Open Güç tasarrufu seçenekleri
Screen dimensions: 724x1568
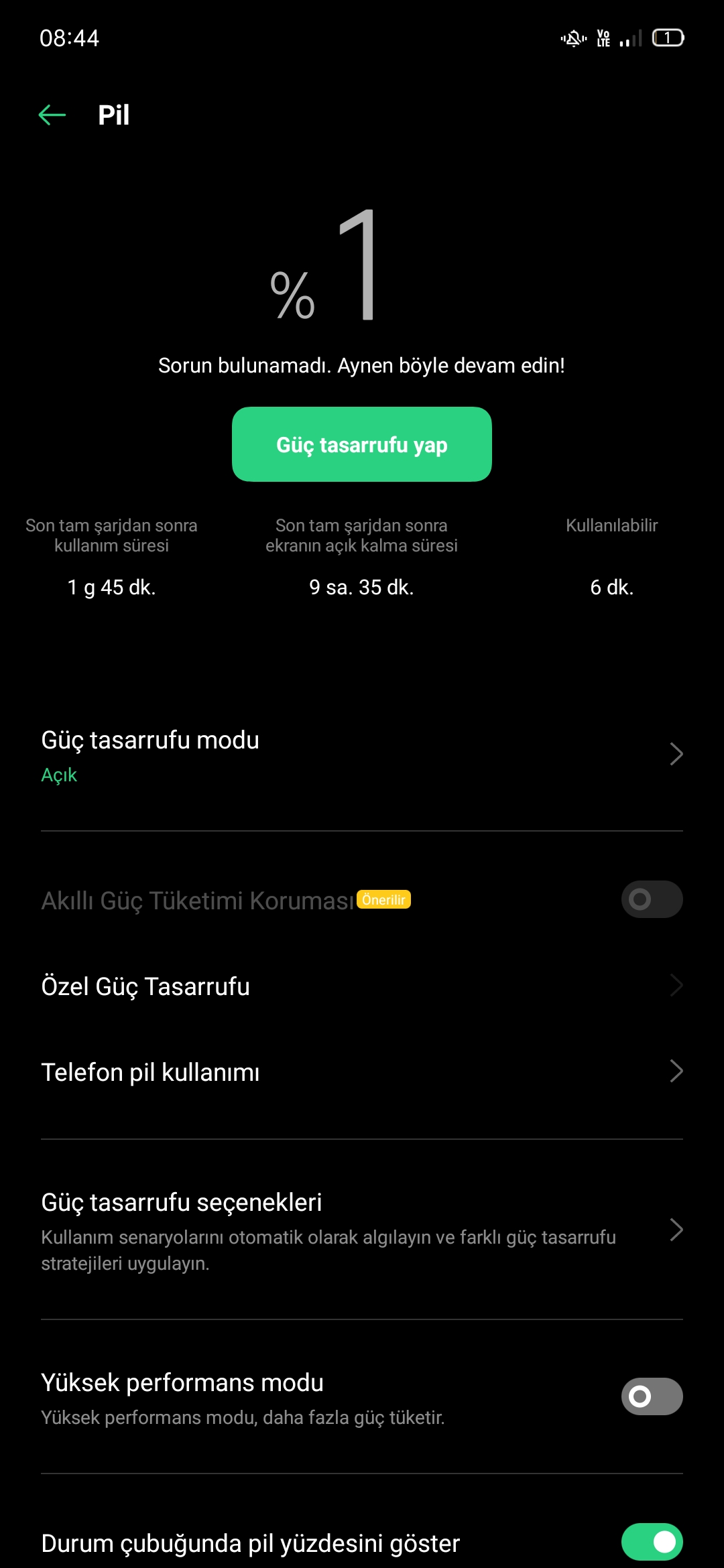click(362, 1230)
